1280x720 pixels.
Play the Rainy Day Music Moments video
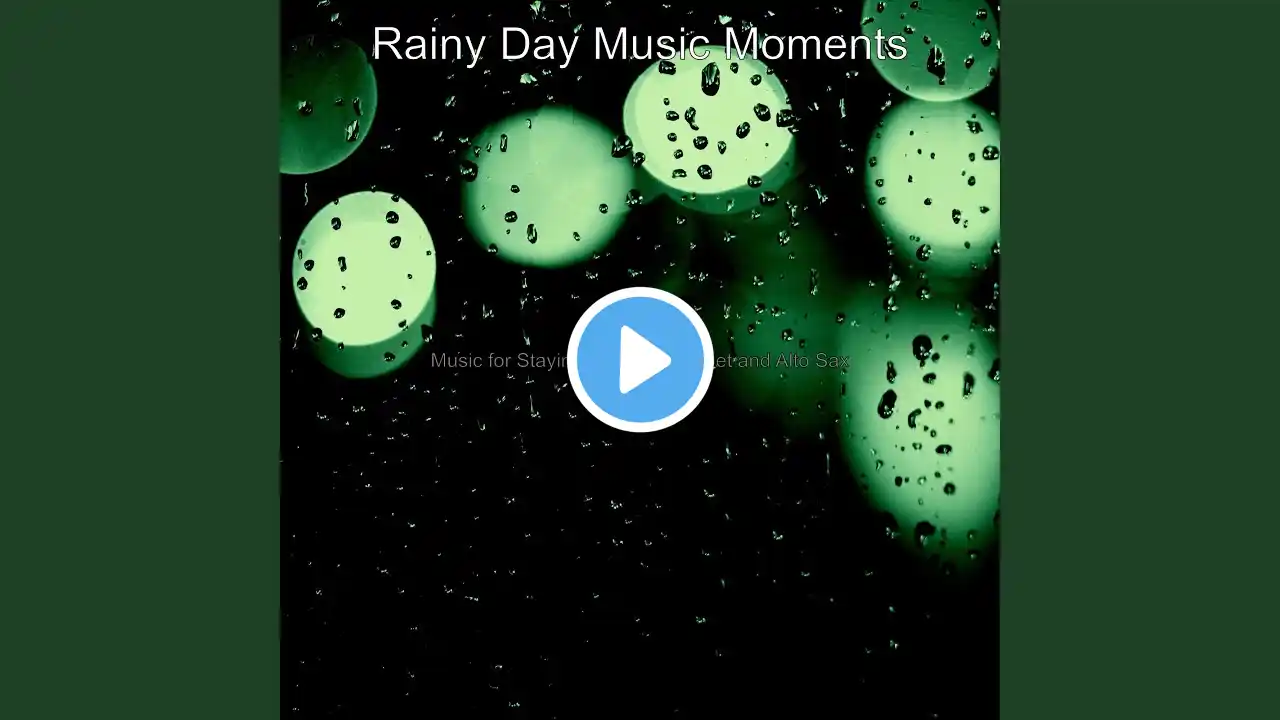click(x=640, y=360)
